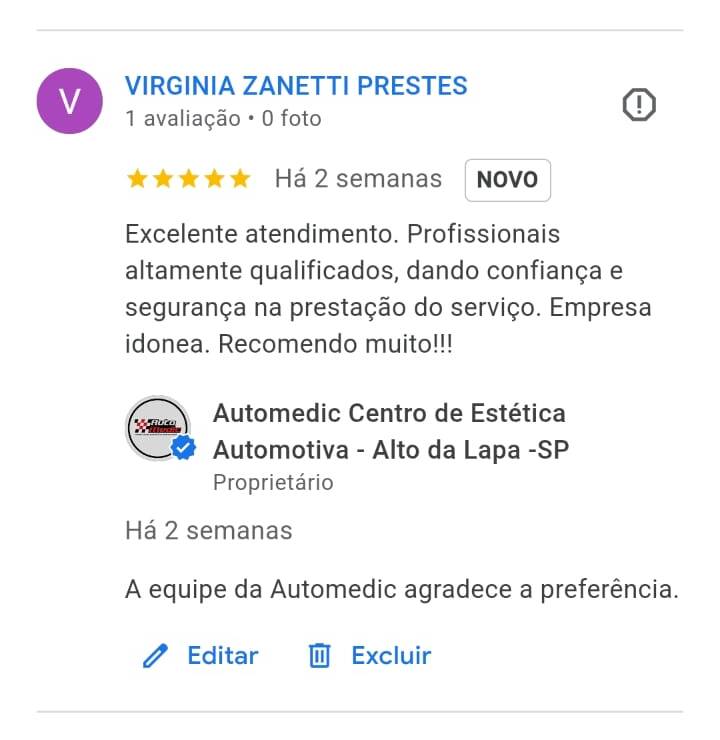Tap the purple V avatar
Viewport: 720px width, 740px height.
pyautogui.click(x=69, y=101)
